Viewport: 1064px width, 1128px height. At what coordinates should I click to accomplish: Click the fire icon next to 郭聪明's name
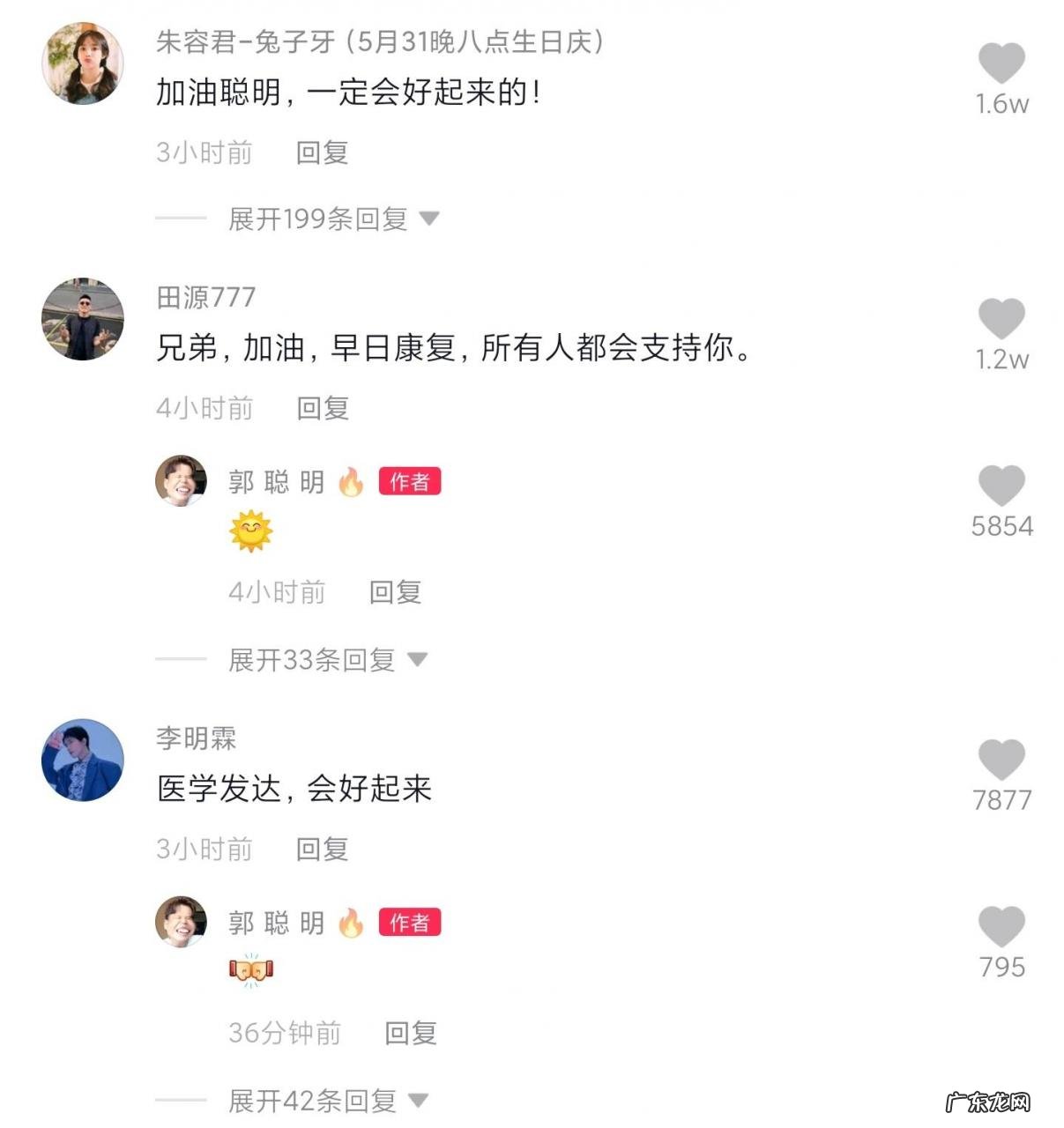(x=351, y=481)
